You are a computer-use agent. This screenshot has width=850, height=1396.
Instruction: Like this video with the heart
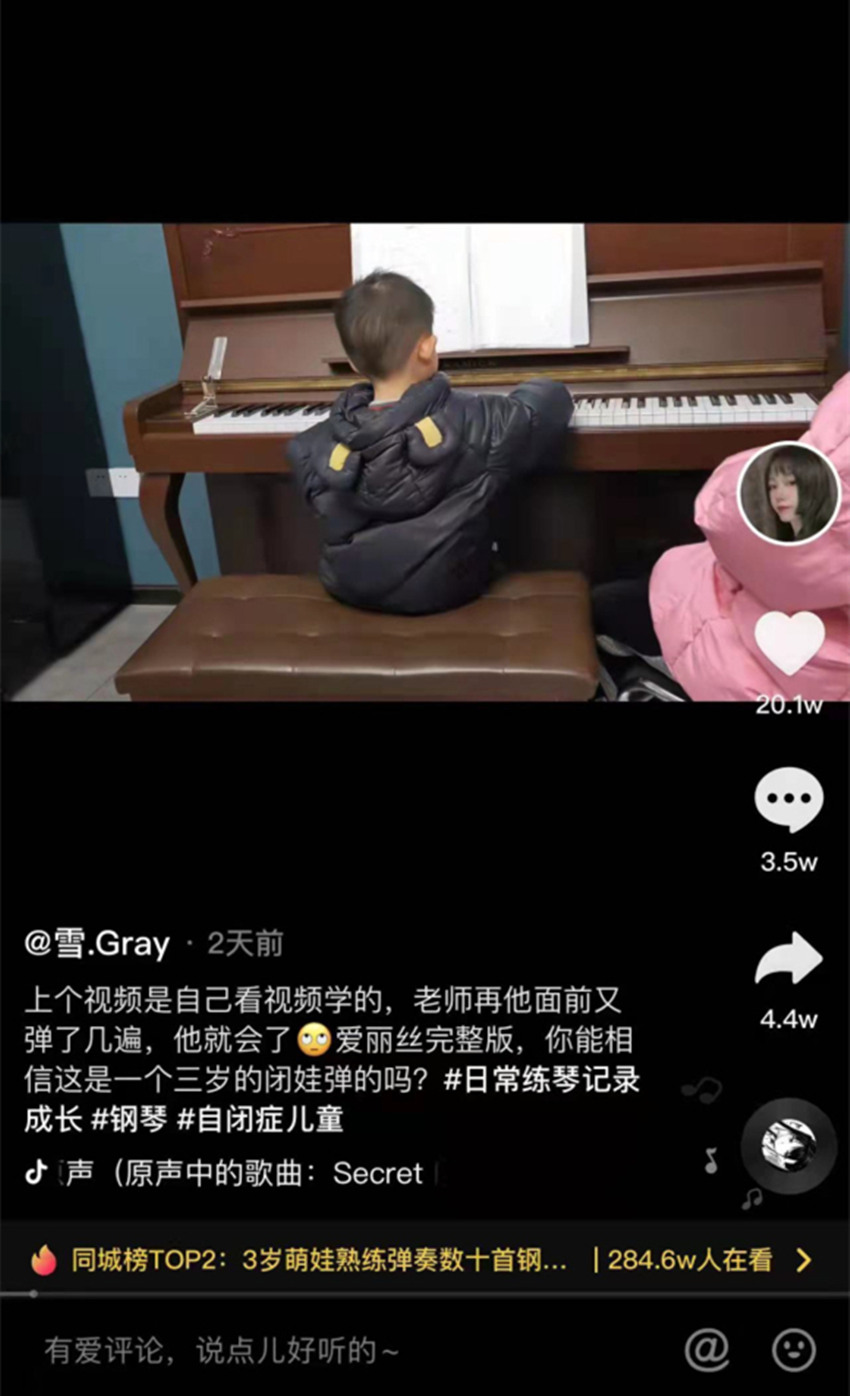788,642
